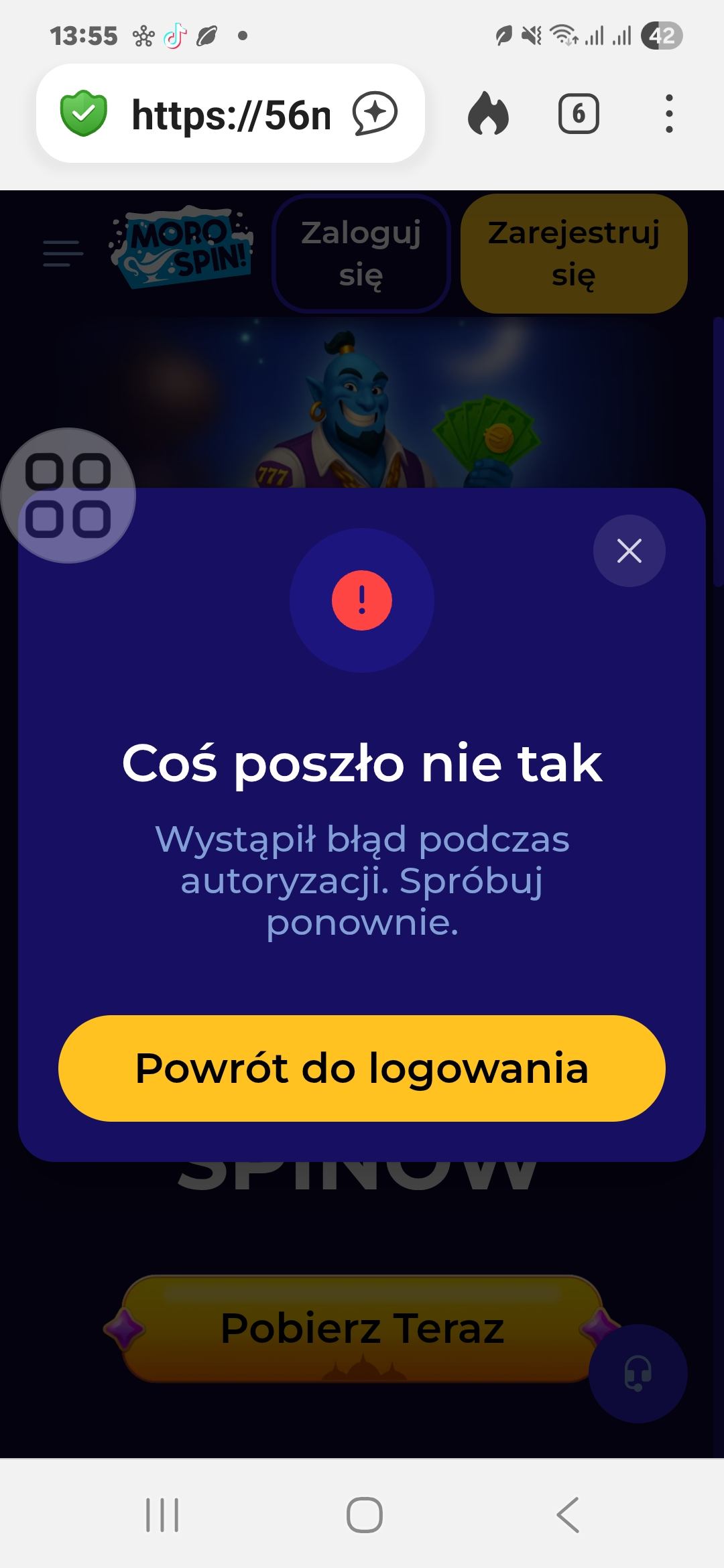Dismiss the error dialog with the X
724x1568 pixels.
click(x=629, y=551)
